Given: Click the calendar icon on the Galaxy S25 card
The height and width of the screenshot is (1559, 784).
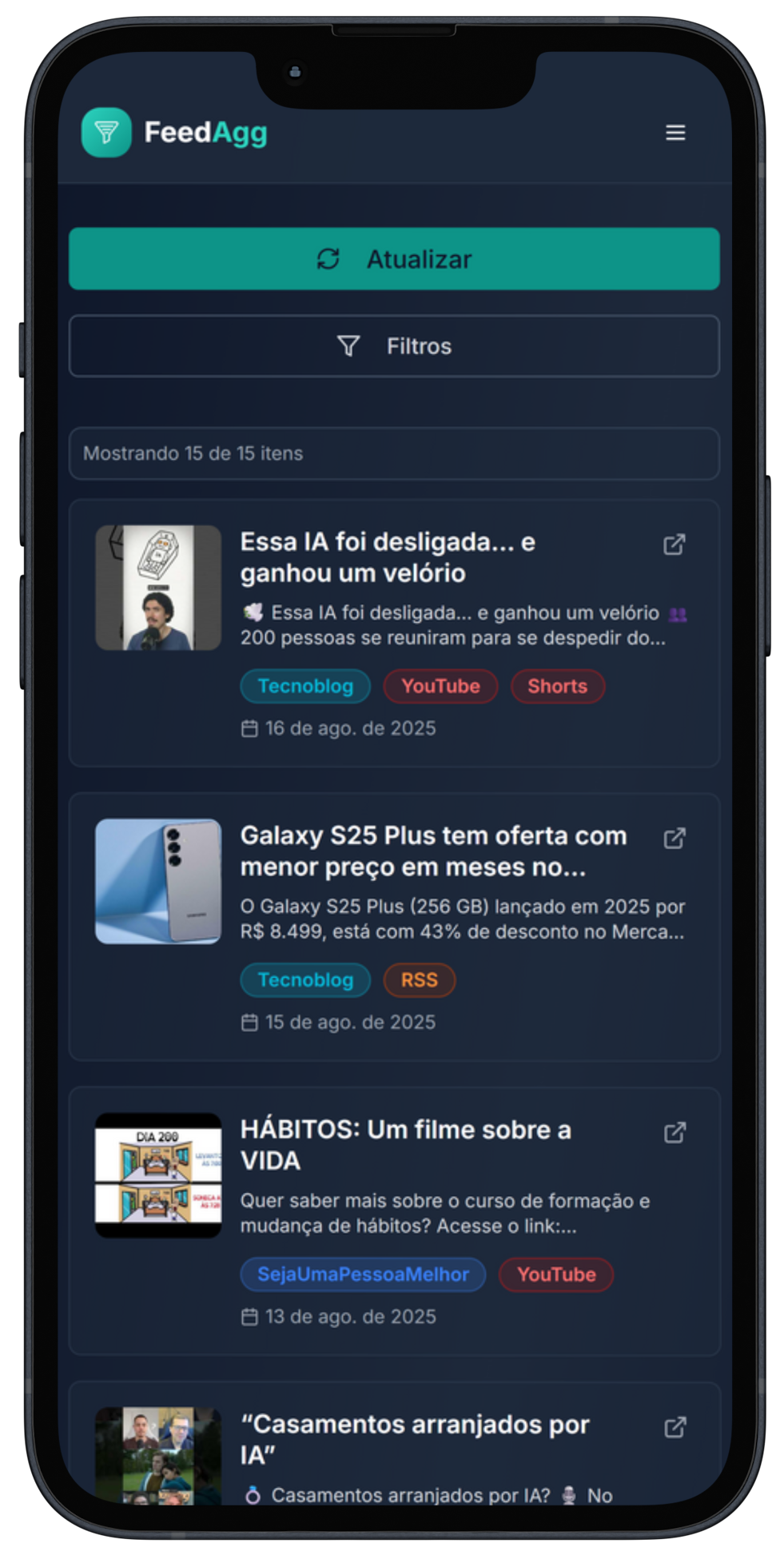Looking at the screenshot, I should click(249, 1022).
